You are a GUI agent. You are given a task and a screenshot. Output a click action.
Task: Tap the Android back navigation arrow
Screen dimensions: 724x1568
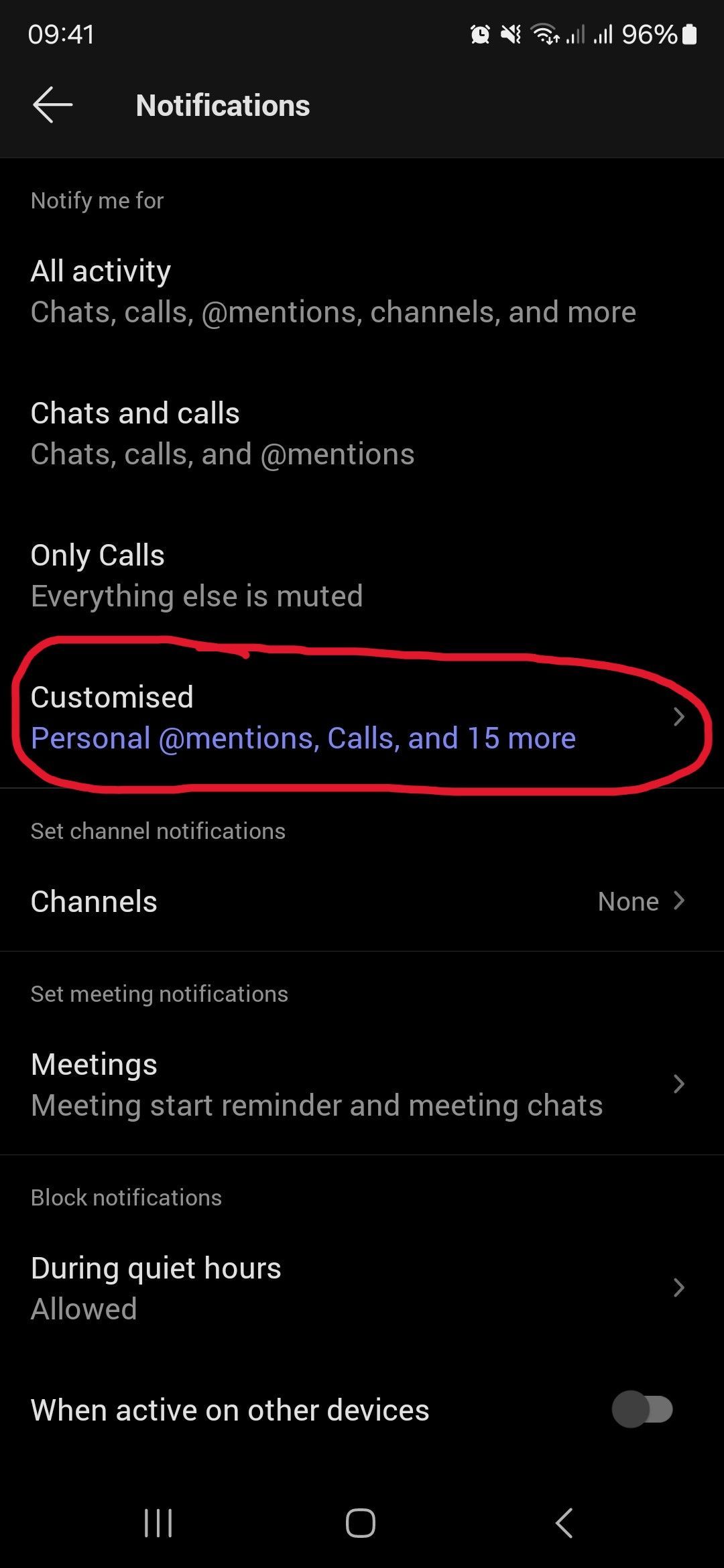pyautogui.click(x=563, y=1522)
